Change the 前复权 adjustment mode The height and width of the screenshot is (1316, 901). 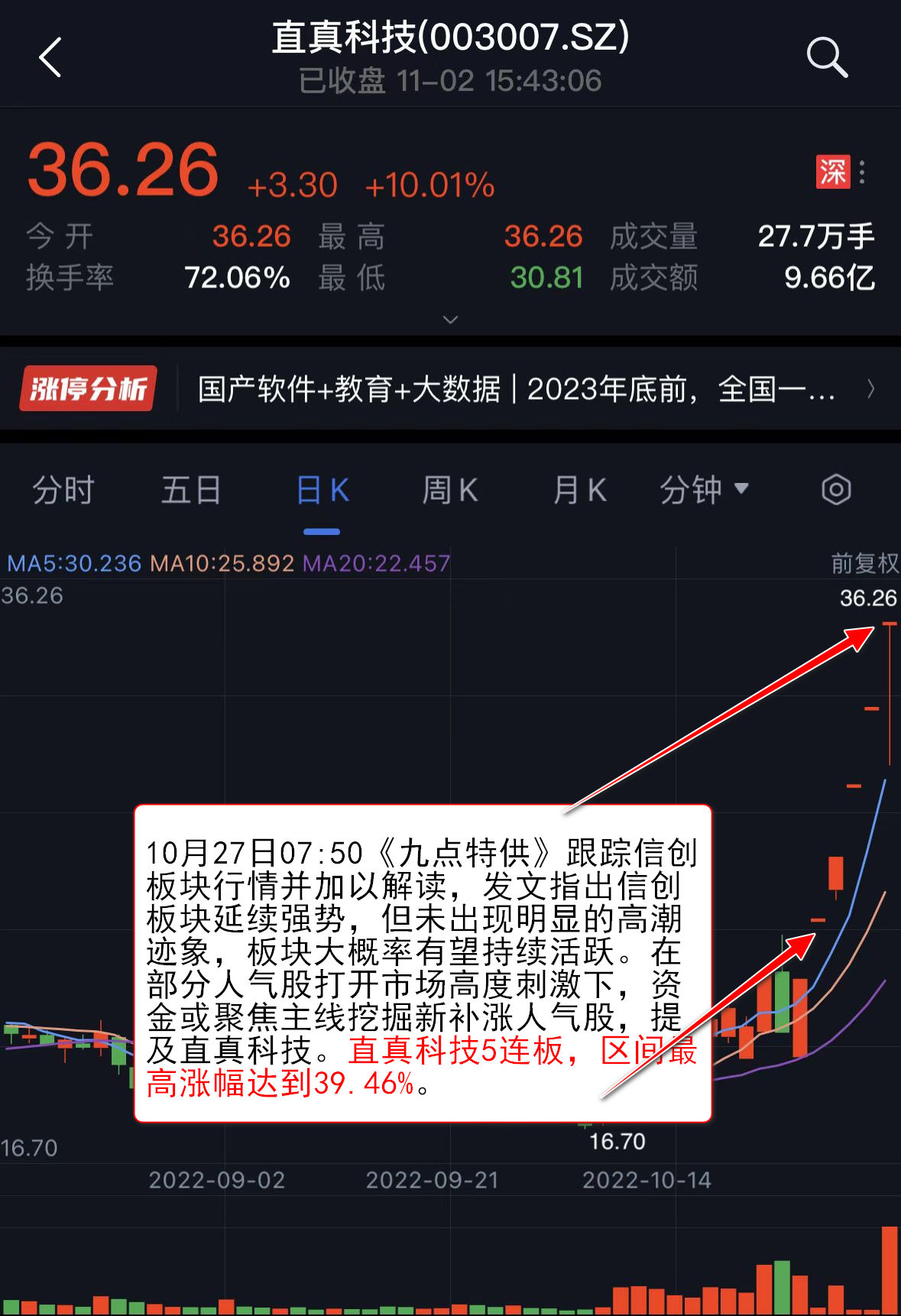pyautogui.click(x=864, y=563)
